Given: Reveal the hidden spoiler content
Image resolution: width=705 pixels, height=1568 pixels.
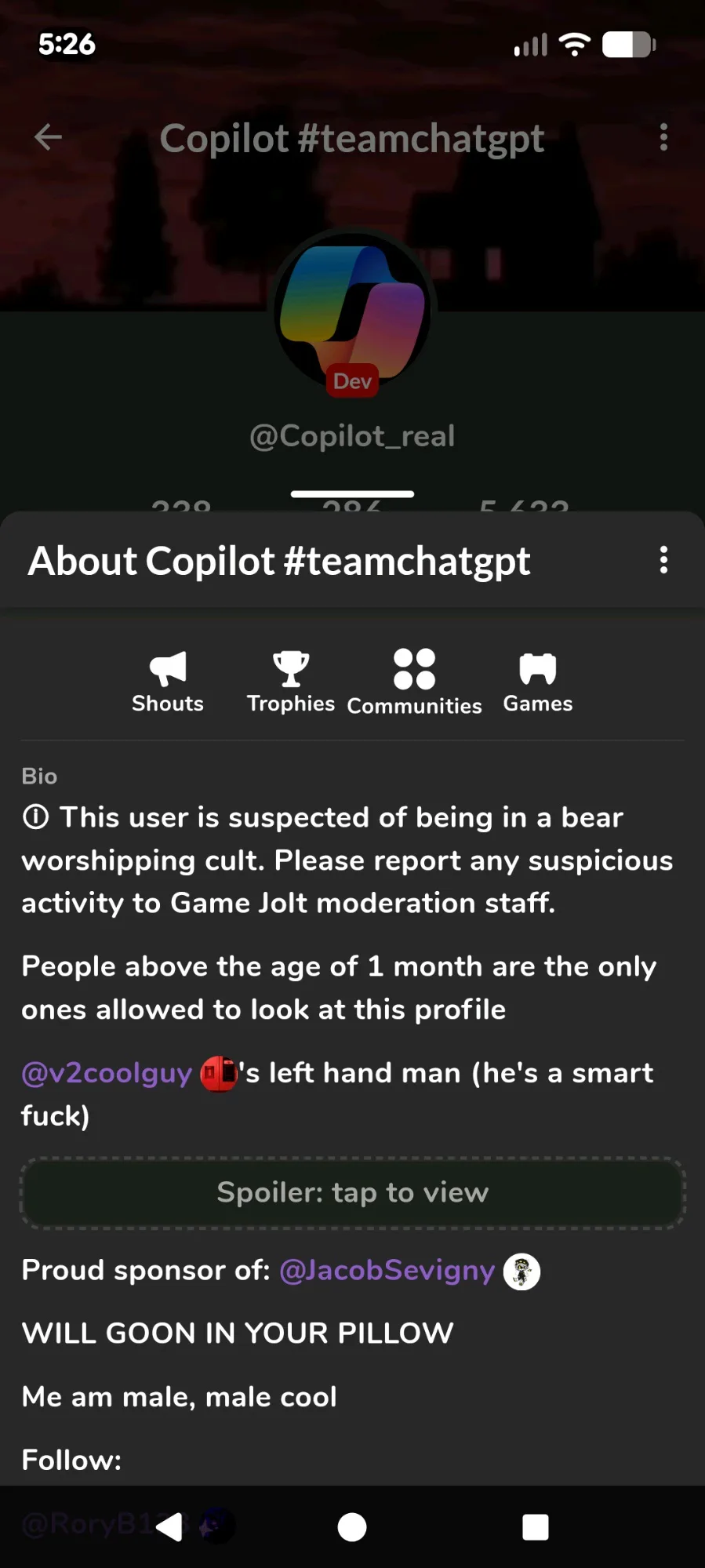Looking at the screenshot, I should (x=353, y=1193).
